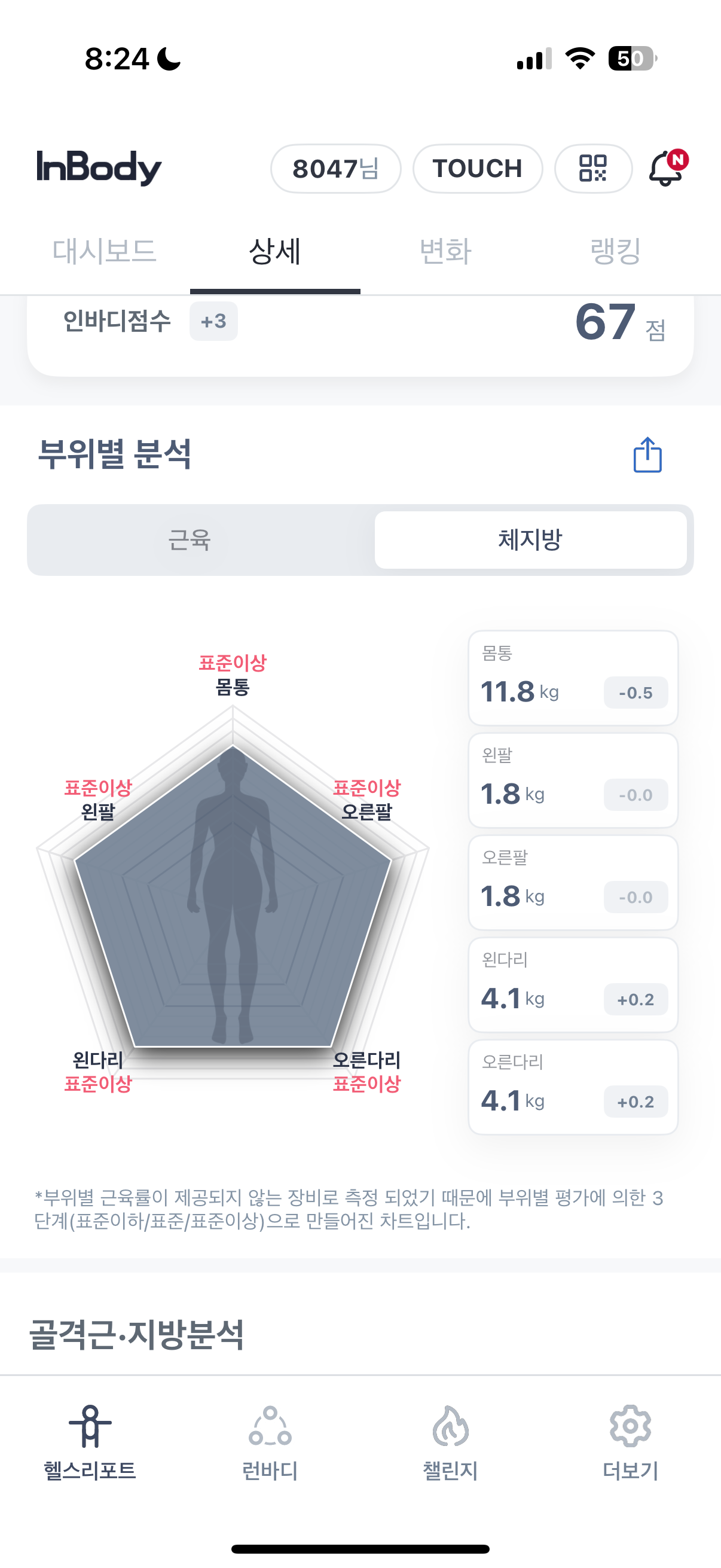Tap the TOUCH button
This screenshot has height=1568, width=721.
pyautogui.click(x=477, y=169)
